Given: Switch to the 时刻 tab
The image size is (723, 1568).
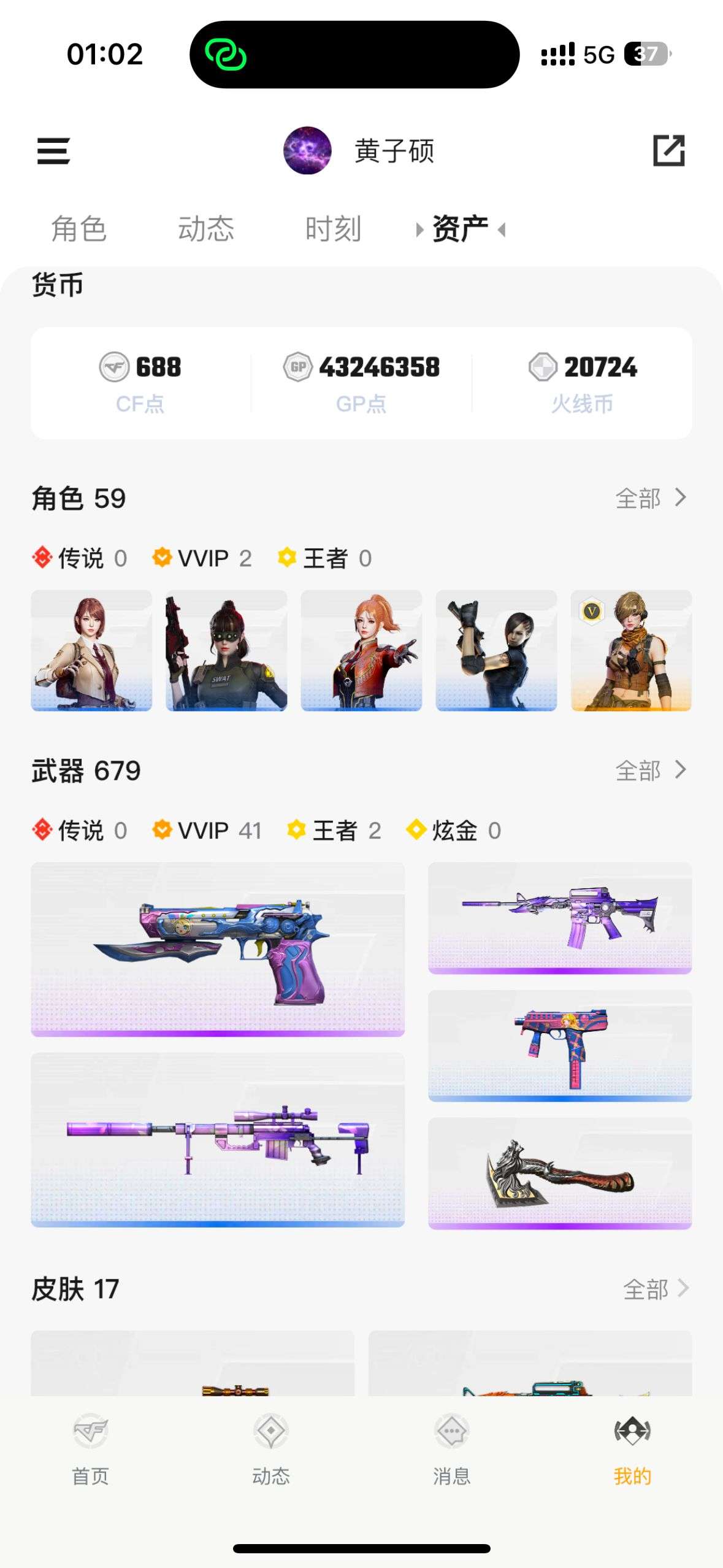Looking at the screenshot, I should [x=333, y=229].
